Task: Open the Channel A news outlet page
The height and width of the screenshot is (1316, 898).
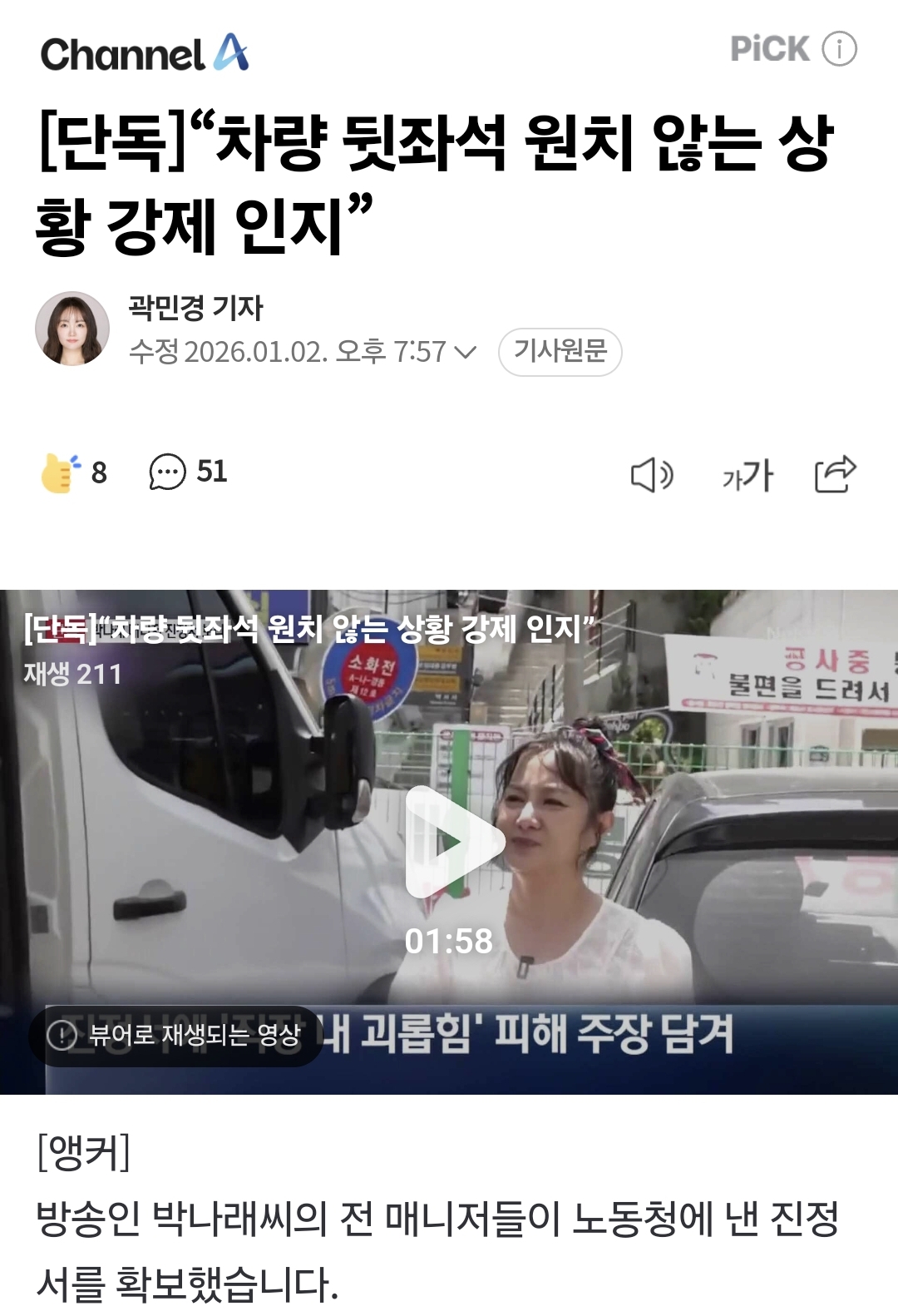Action: [146, 52]
